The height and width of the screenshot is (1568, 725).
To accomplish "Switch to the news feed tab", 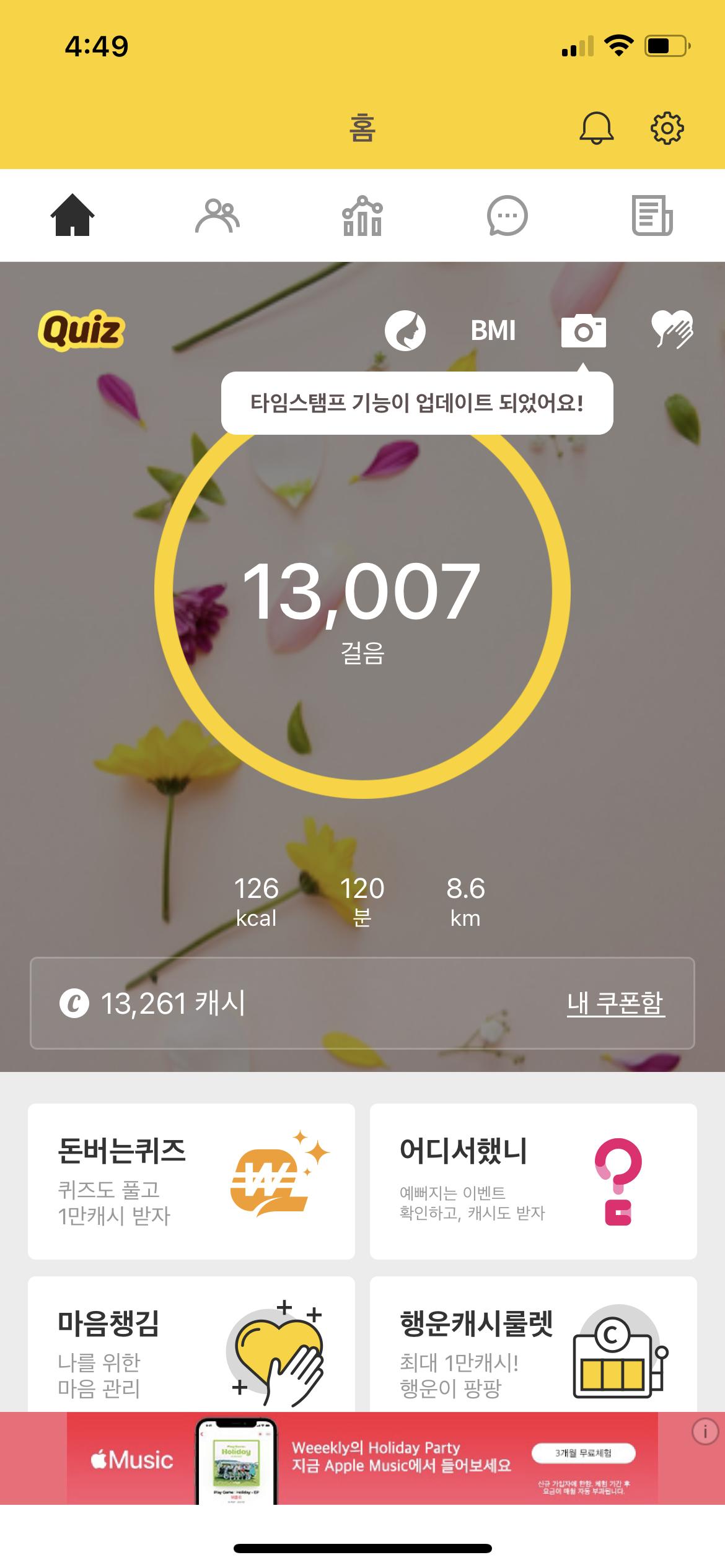I will pos(652,216).
